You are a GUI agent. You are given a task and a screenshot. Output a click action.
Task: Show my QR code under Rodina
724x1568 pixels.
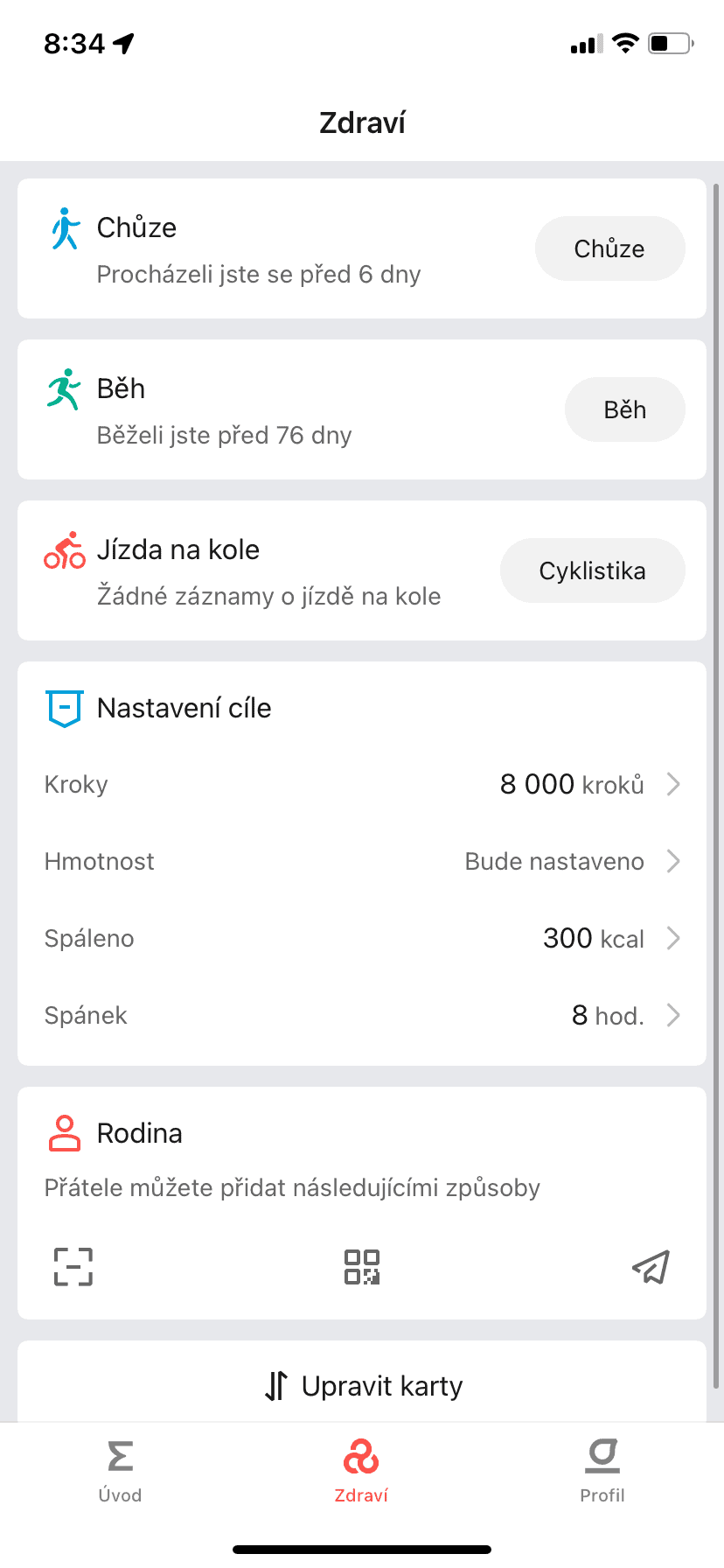point(362,1266)
